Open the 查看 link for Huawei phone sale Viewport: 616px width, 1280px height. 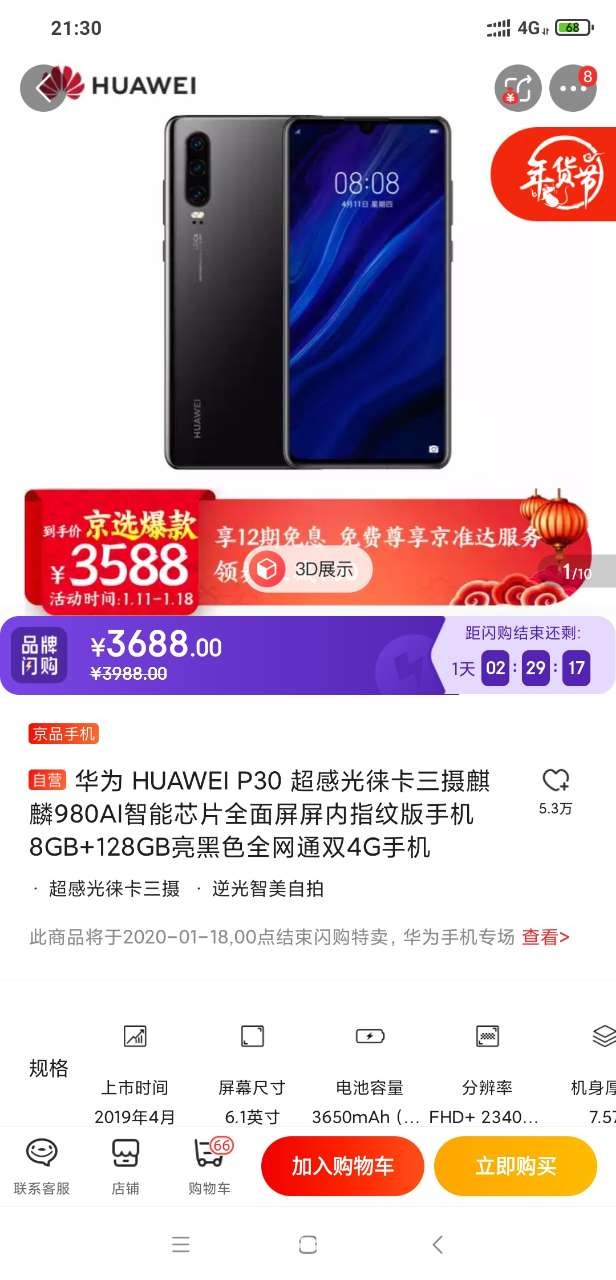(x=545, y=937)
